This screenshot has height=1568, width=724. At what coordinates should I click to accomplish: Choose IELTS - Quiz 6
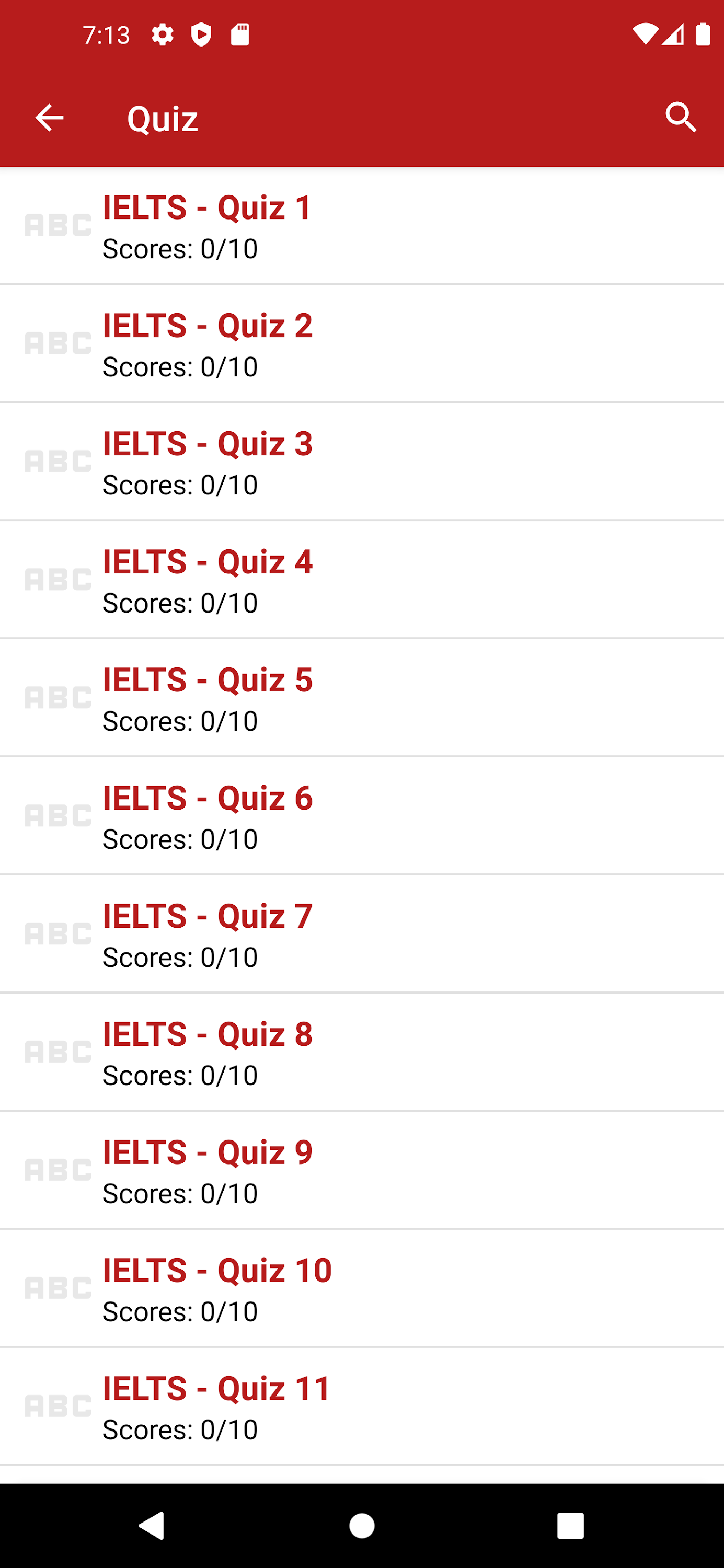362,816
